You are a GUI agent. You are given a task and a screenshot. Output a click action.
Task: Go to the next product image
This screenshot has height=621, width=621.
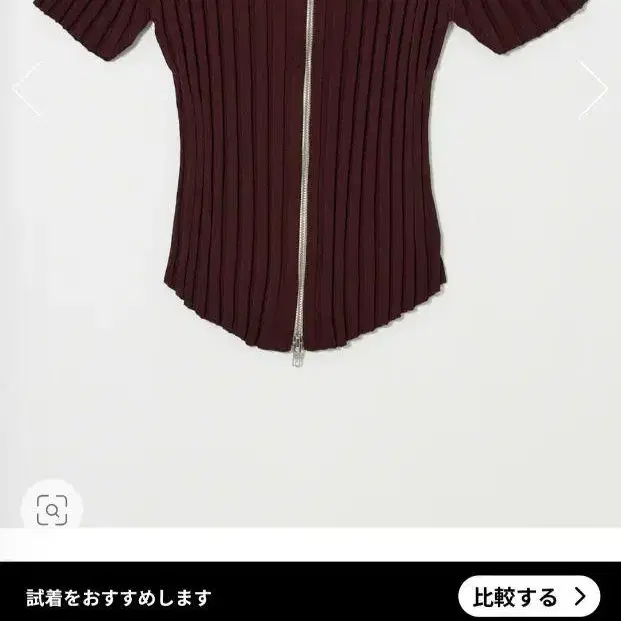click(593, 89)
